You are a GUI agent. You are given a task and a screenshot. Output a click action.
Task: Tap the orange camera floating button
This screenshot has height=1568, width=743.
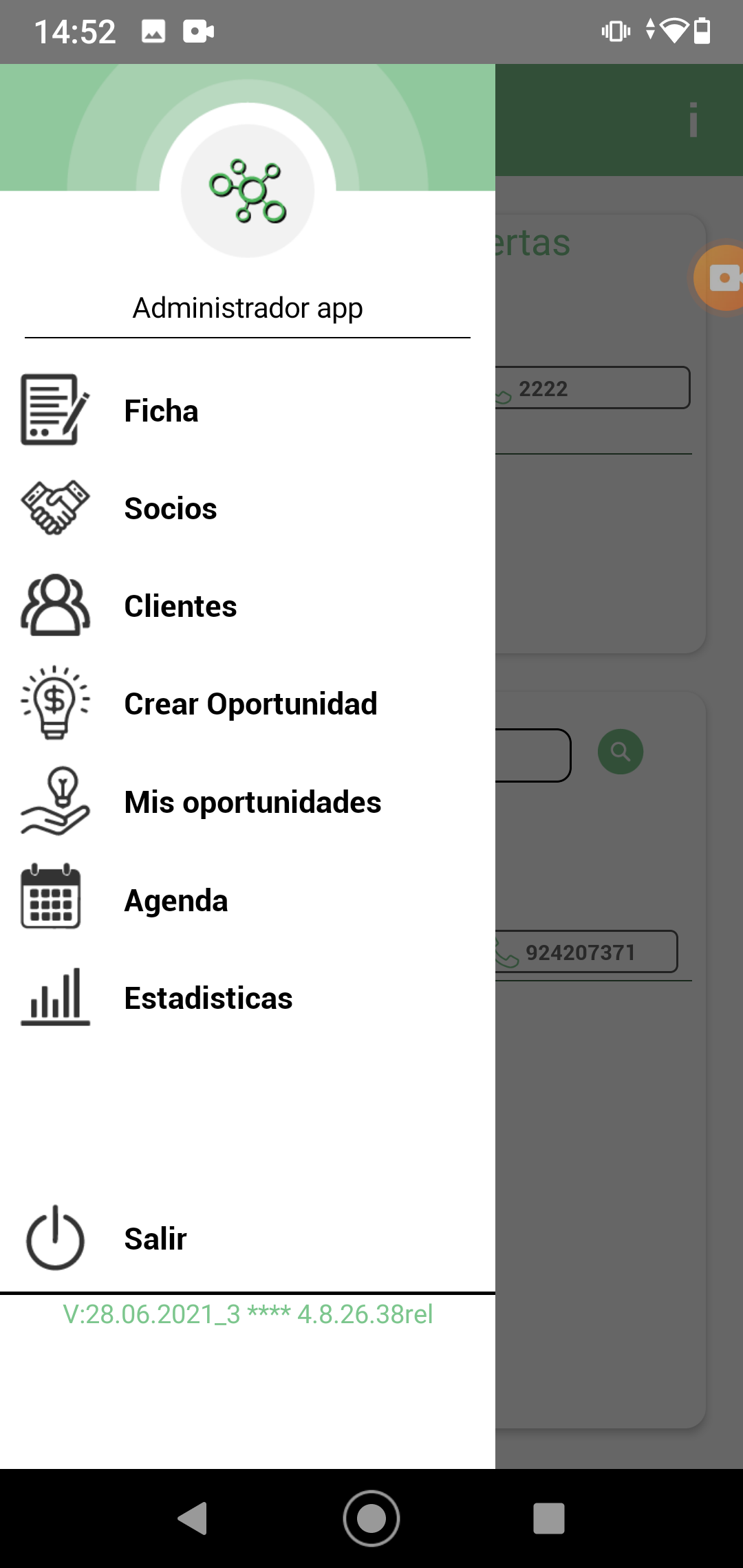(x=719, y=278)
